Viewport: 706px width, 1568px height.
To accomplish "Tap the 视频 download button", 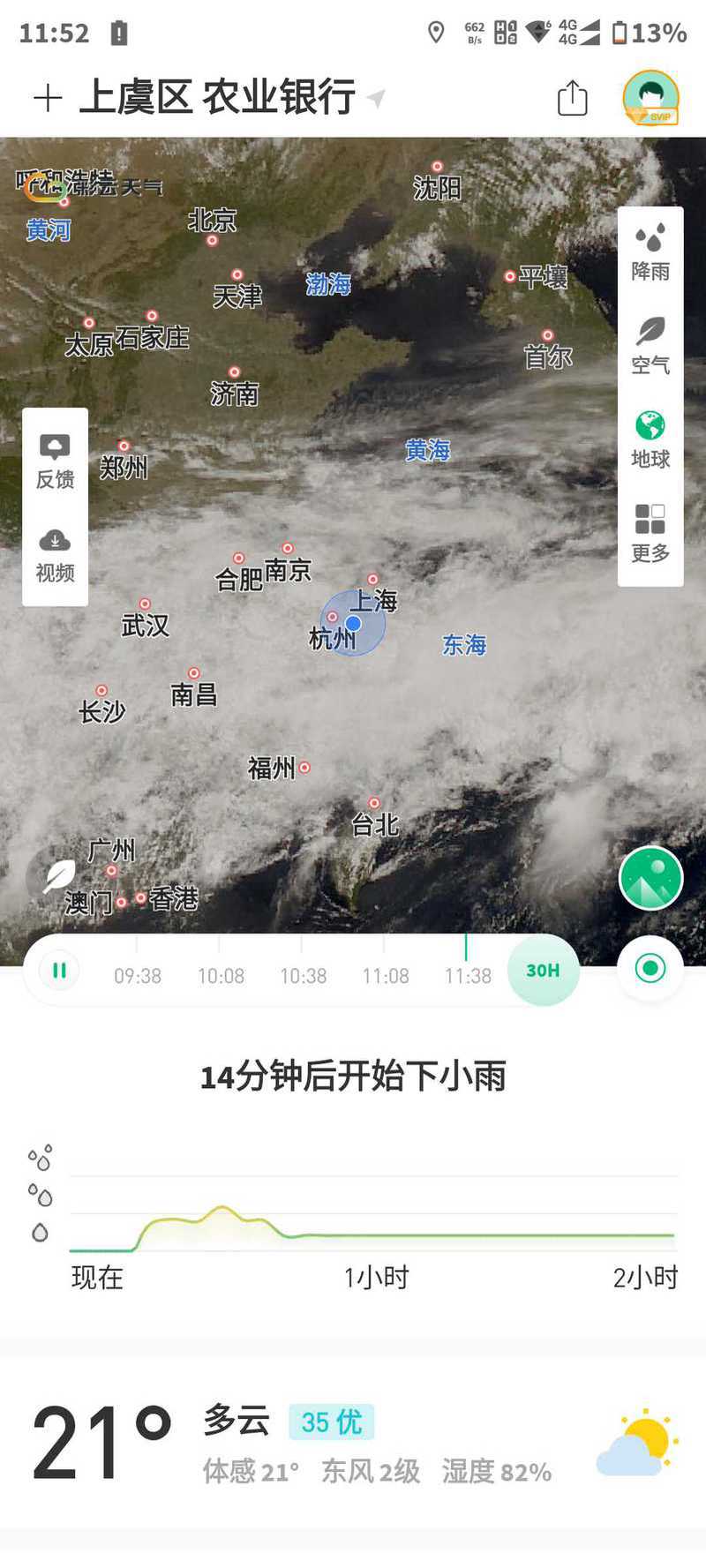I will click(x=55, y=555).
